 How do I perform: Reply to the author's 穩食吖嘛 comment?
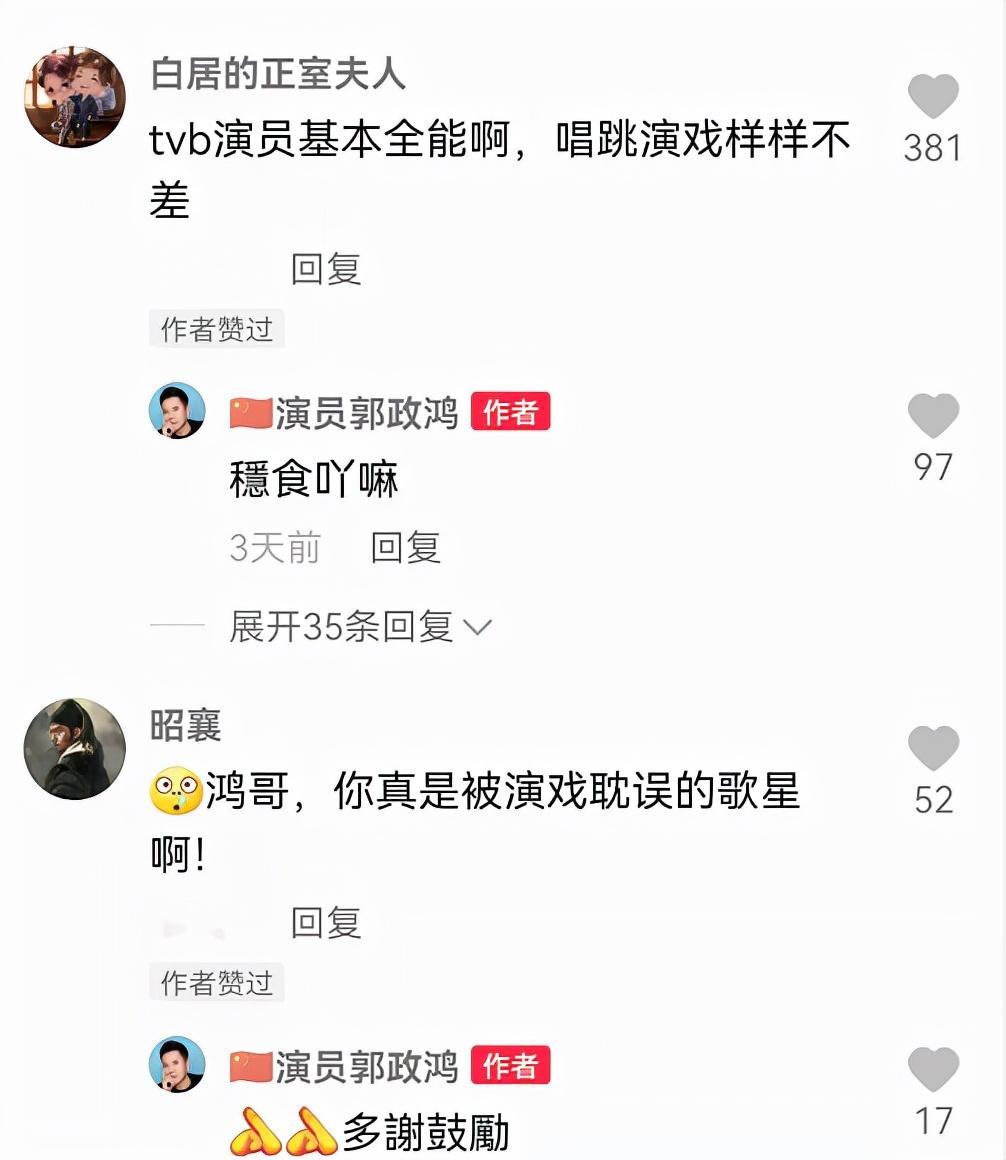(x=405, y=547)
